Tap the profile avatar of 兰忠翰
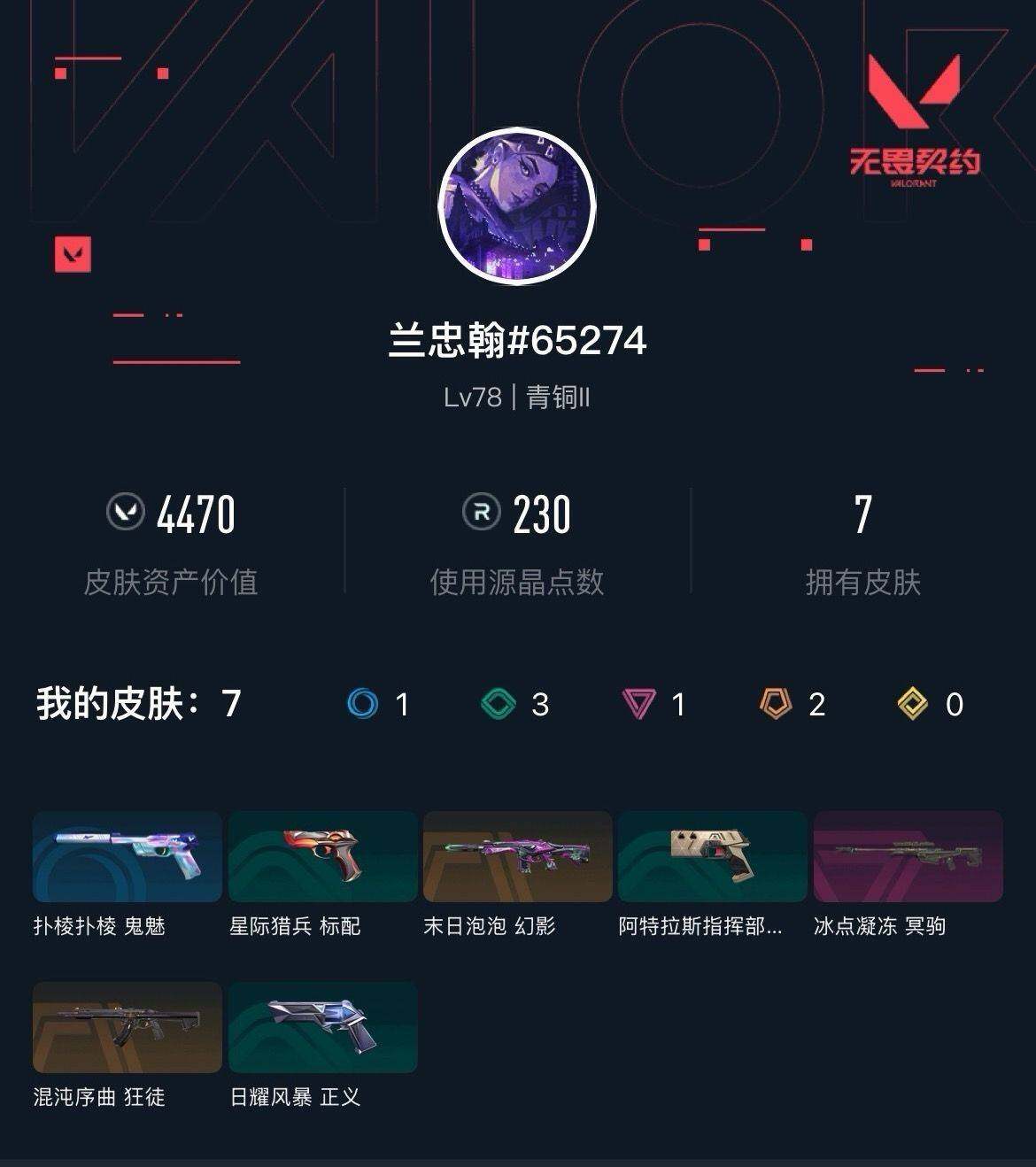1036x1167 pixels. (517, 205)
